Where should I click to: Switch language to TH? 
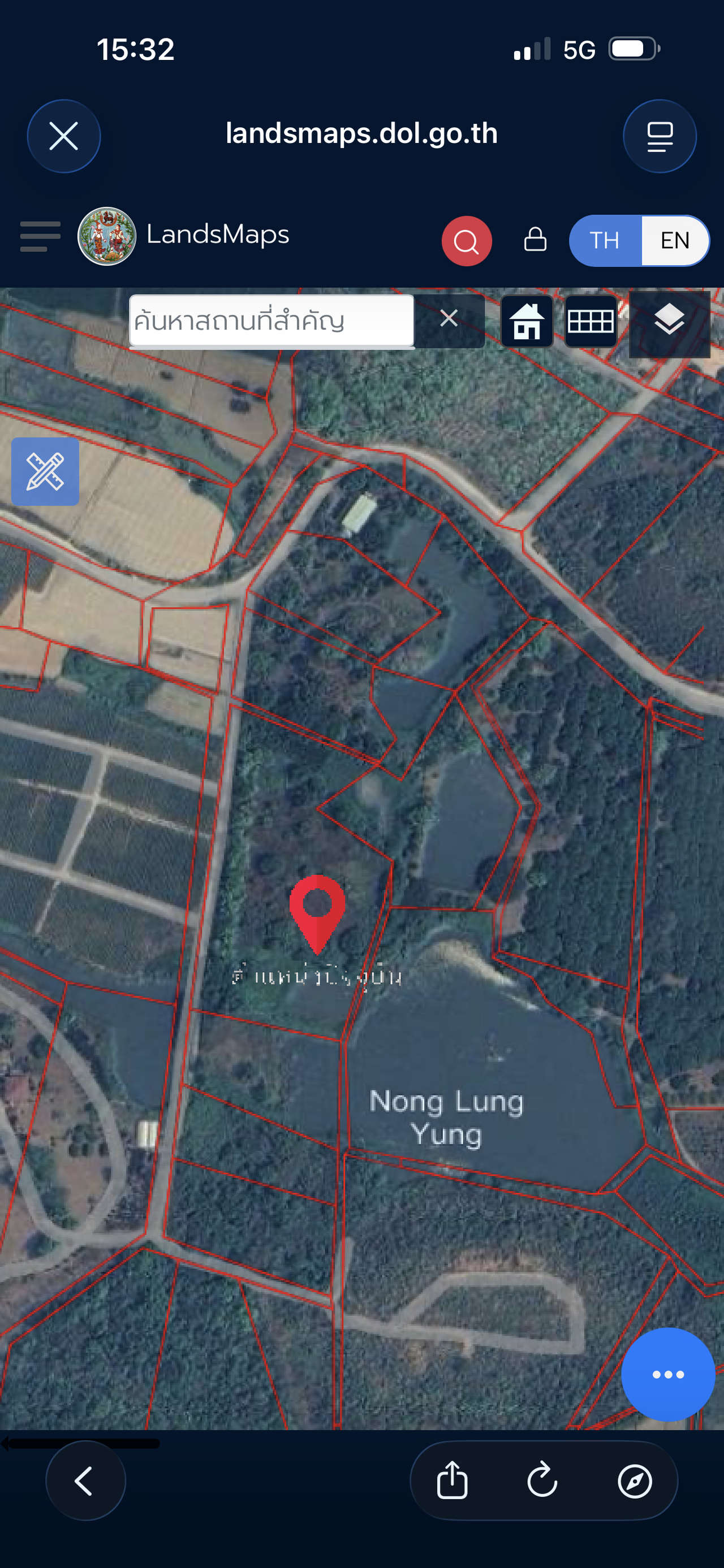click(x=605, y=240)
